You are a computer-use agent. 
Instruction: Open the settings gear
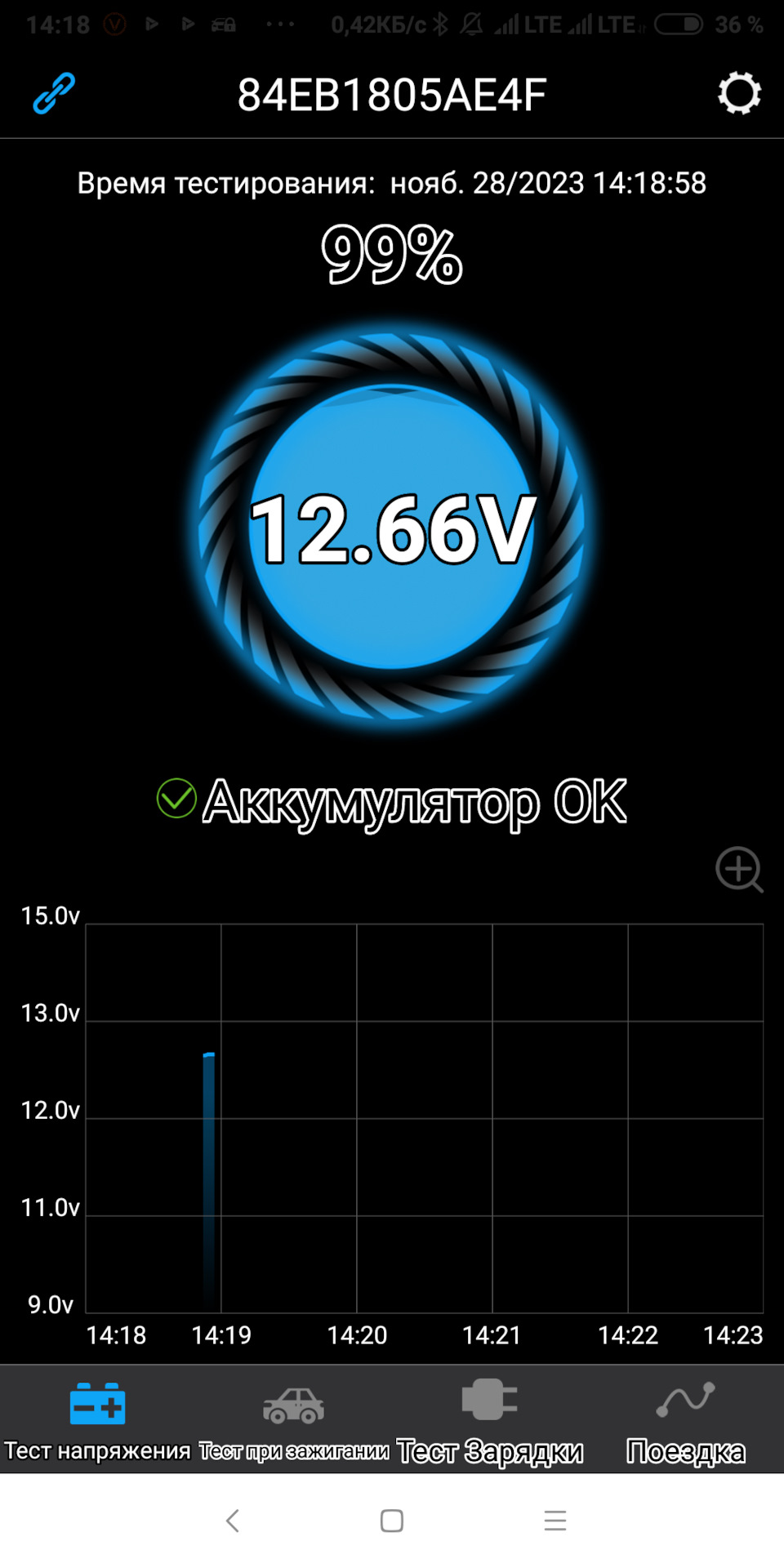coord(739,93)
